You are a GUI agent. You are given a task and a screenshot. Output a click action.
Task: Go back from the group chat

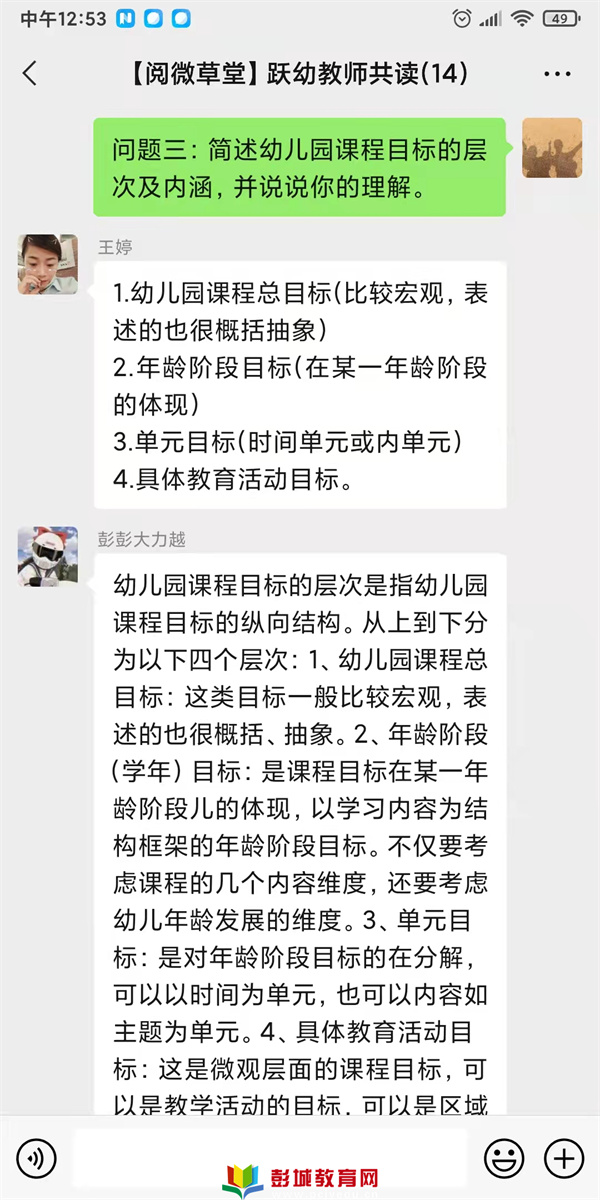coord(30,73)
